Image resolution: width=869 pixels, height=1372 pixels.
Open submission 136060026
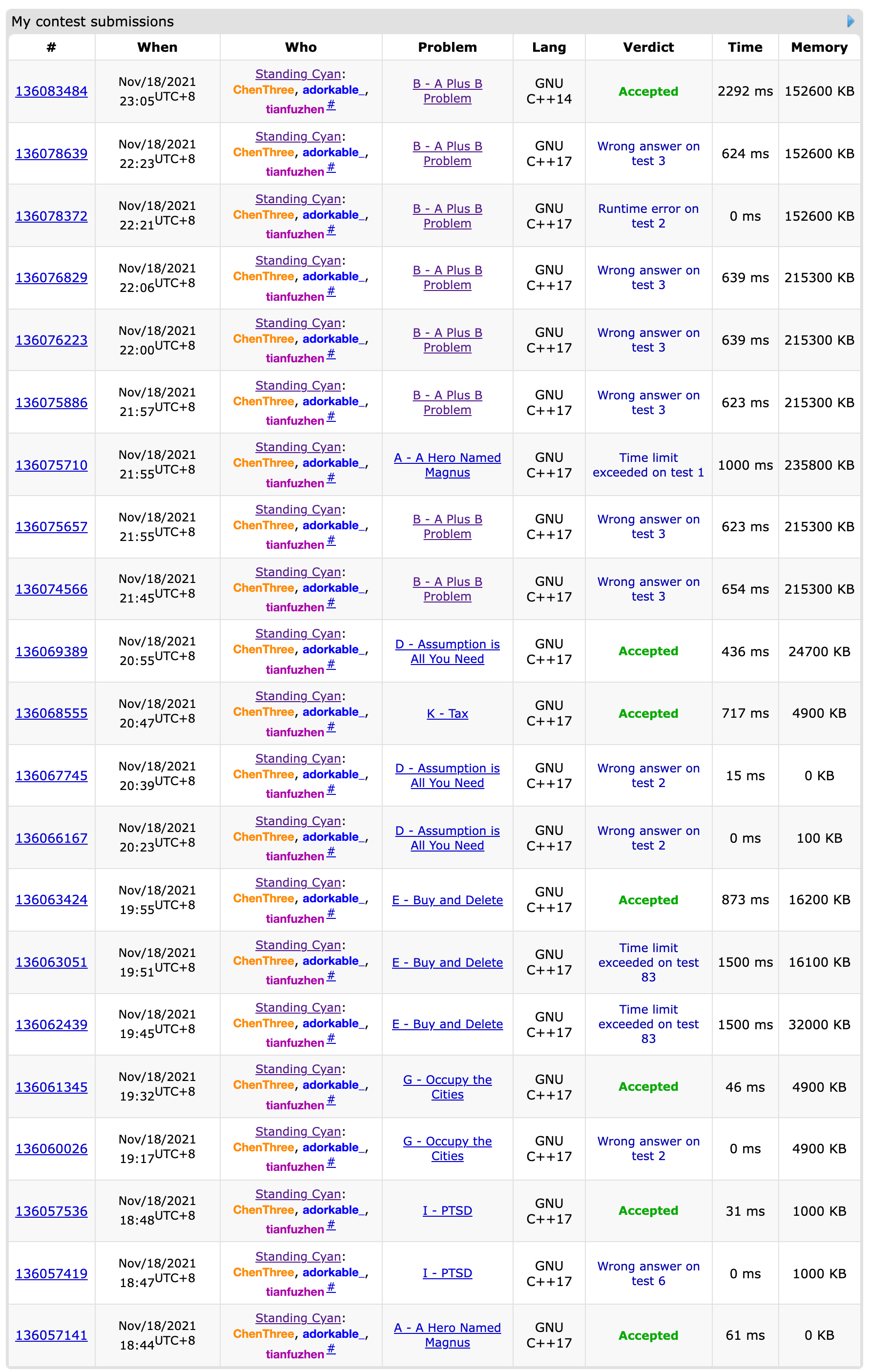[x=51, y=1148]
